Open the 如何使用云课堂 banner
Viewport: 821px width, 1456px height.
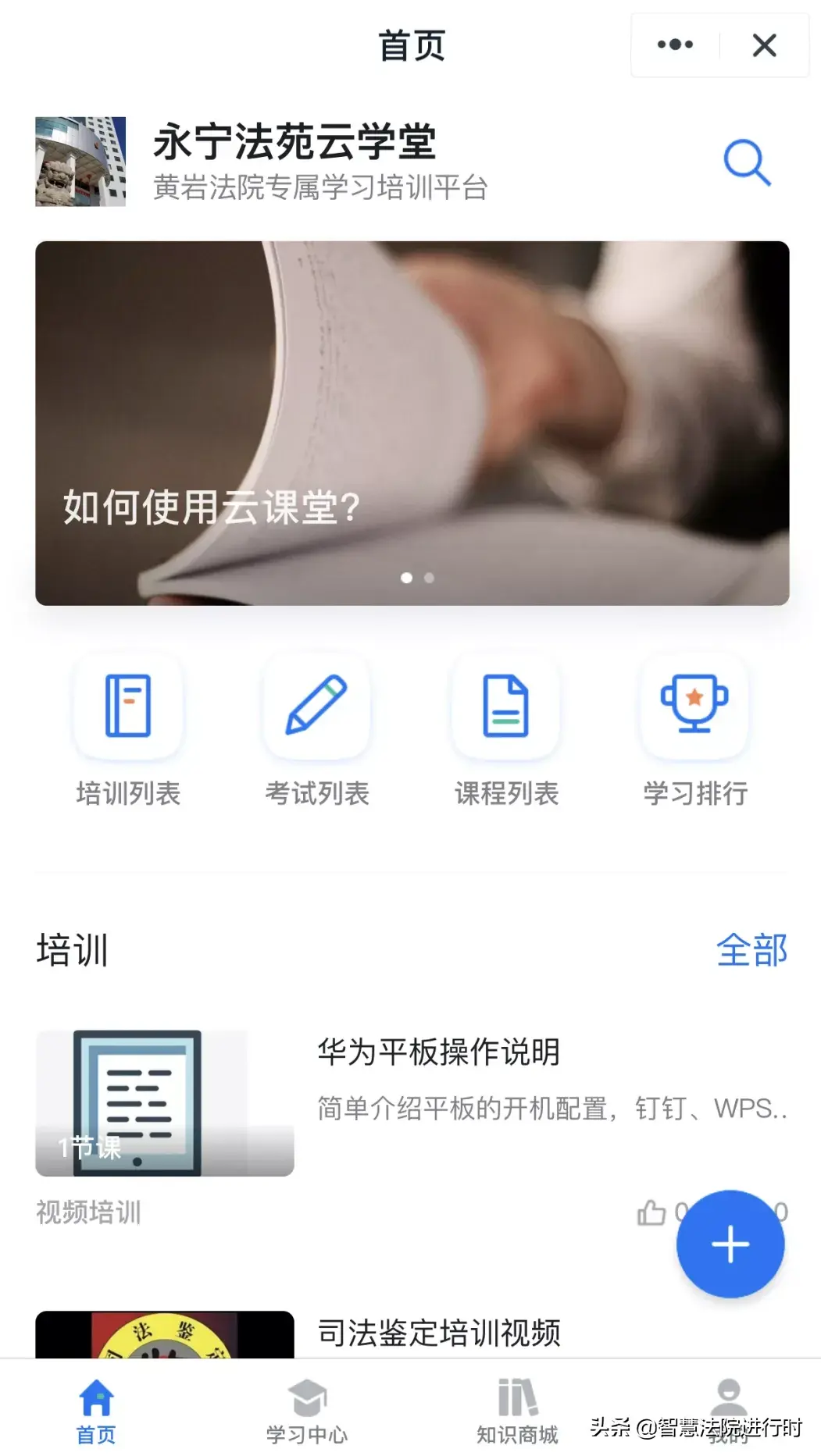[x=412, y=423]
